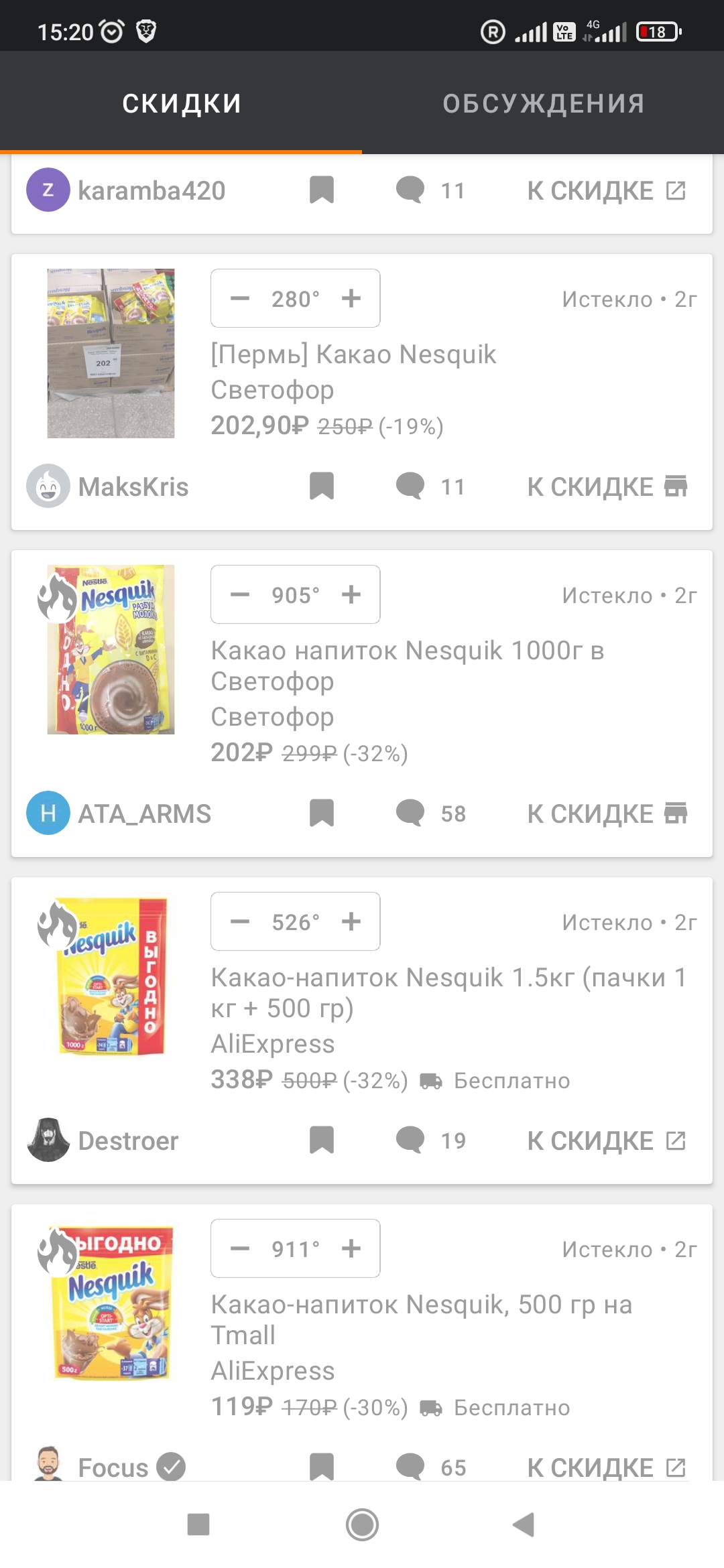The image size is (724, 1568).
Task: Open Nesquik 1.5кг AliExpress deal
Action: (448, 992)
